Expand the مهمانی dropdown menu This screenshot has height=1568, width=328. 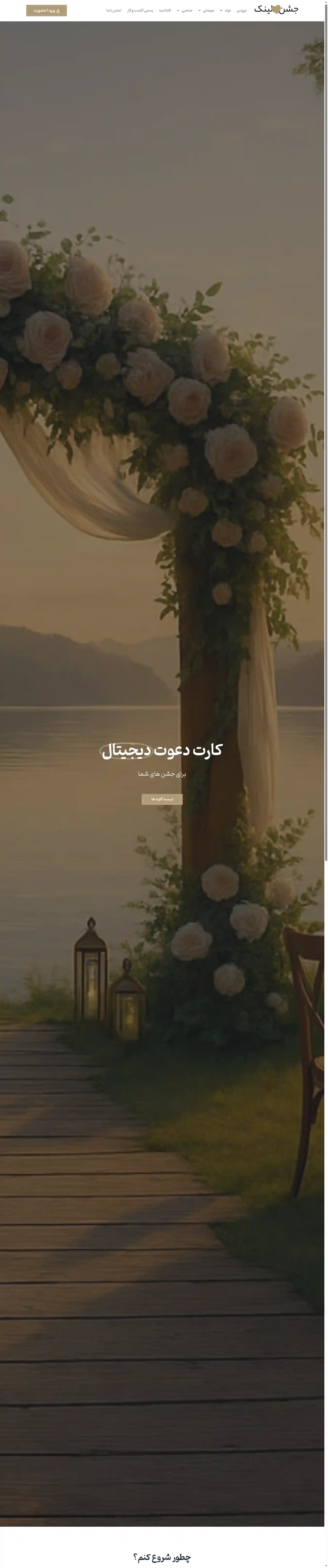coord(206,10)
